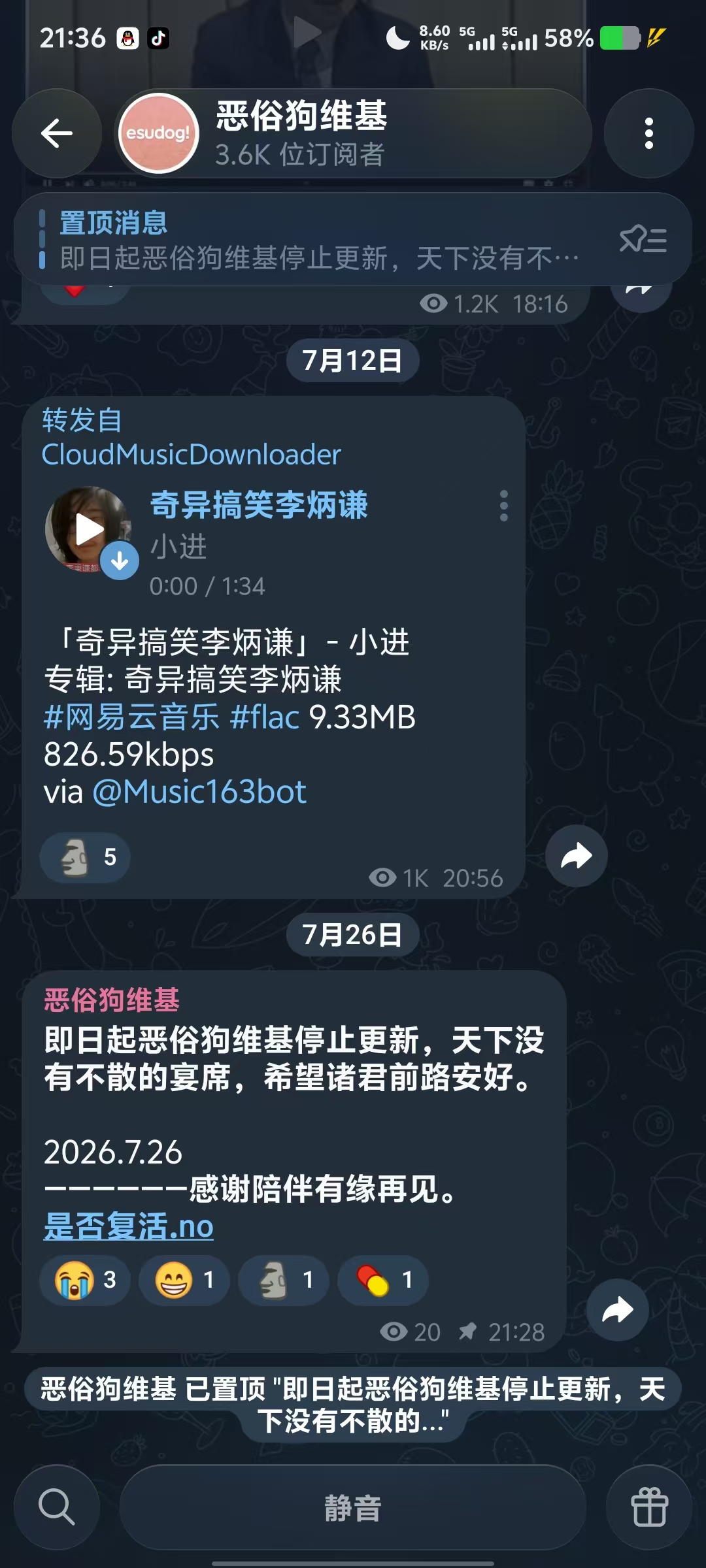Open 恶俗狗维基 channel profile header
Image resolution: width=706 pixels, height=1568 pixels.
(354, 133)
